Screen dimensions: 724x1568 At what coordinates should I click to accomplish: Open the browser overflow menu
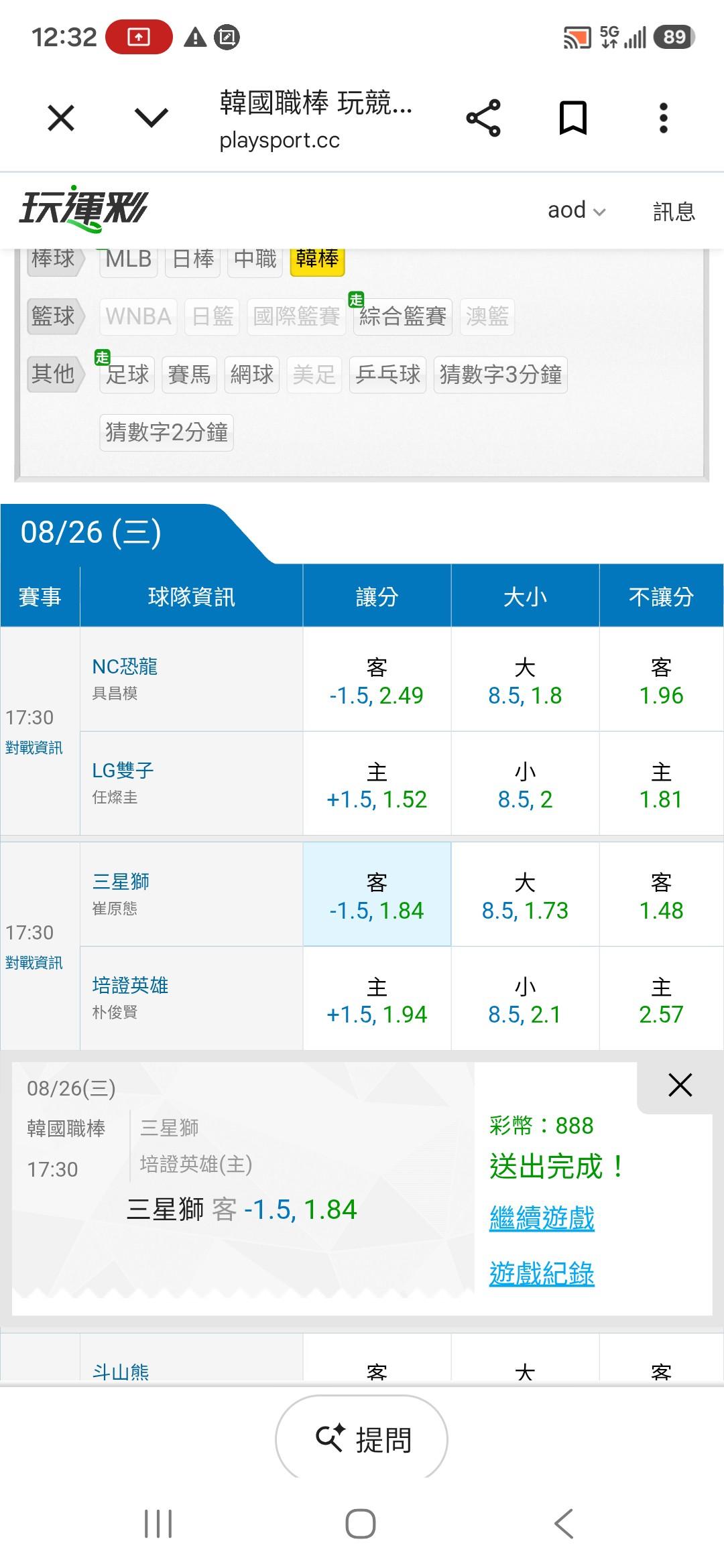(x=663, y=119)
